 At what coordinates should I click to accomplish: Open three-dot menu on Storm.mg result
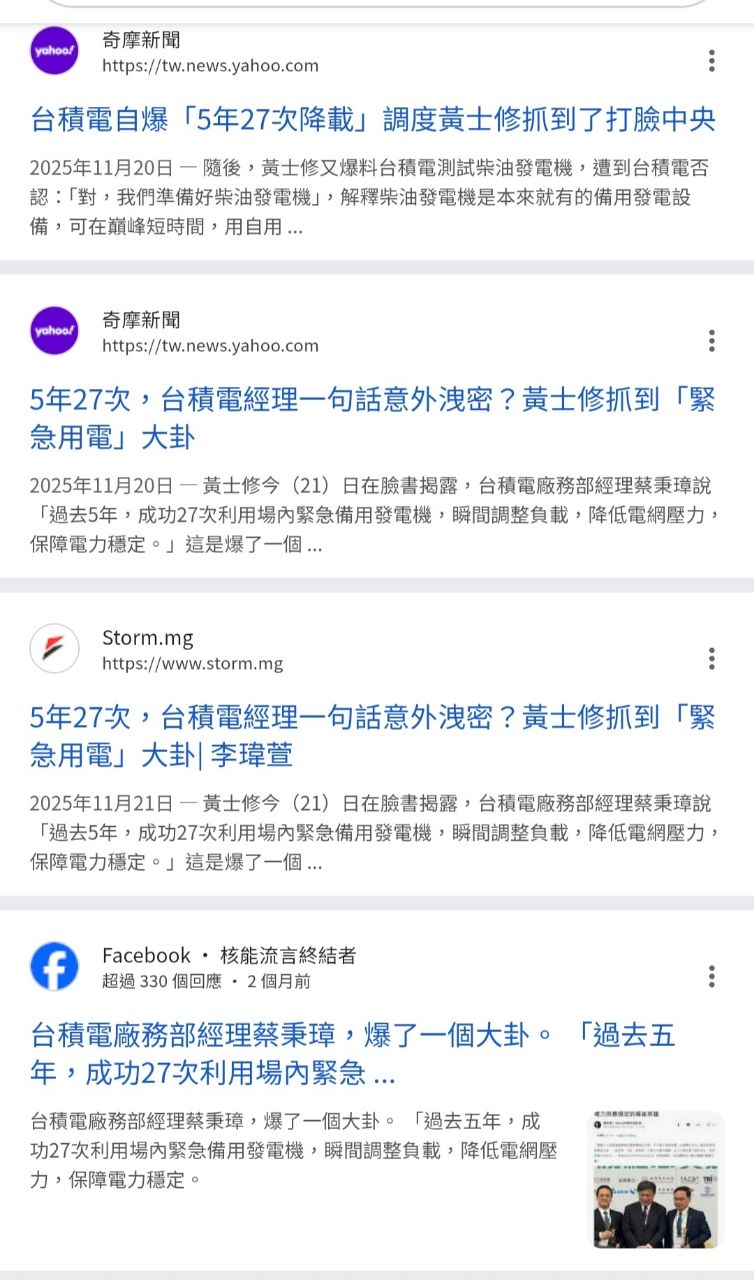pyautogui.click(x=712, y=657)
